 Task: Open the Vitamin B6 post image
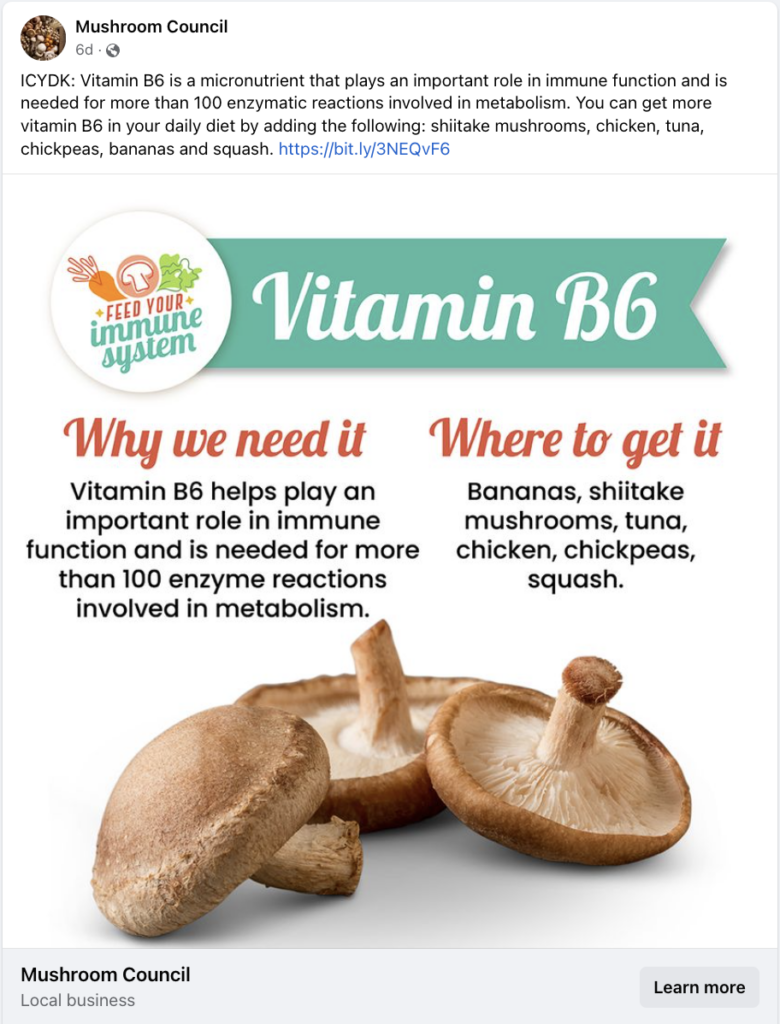390,560
